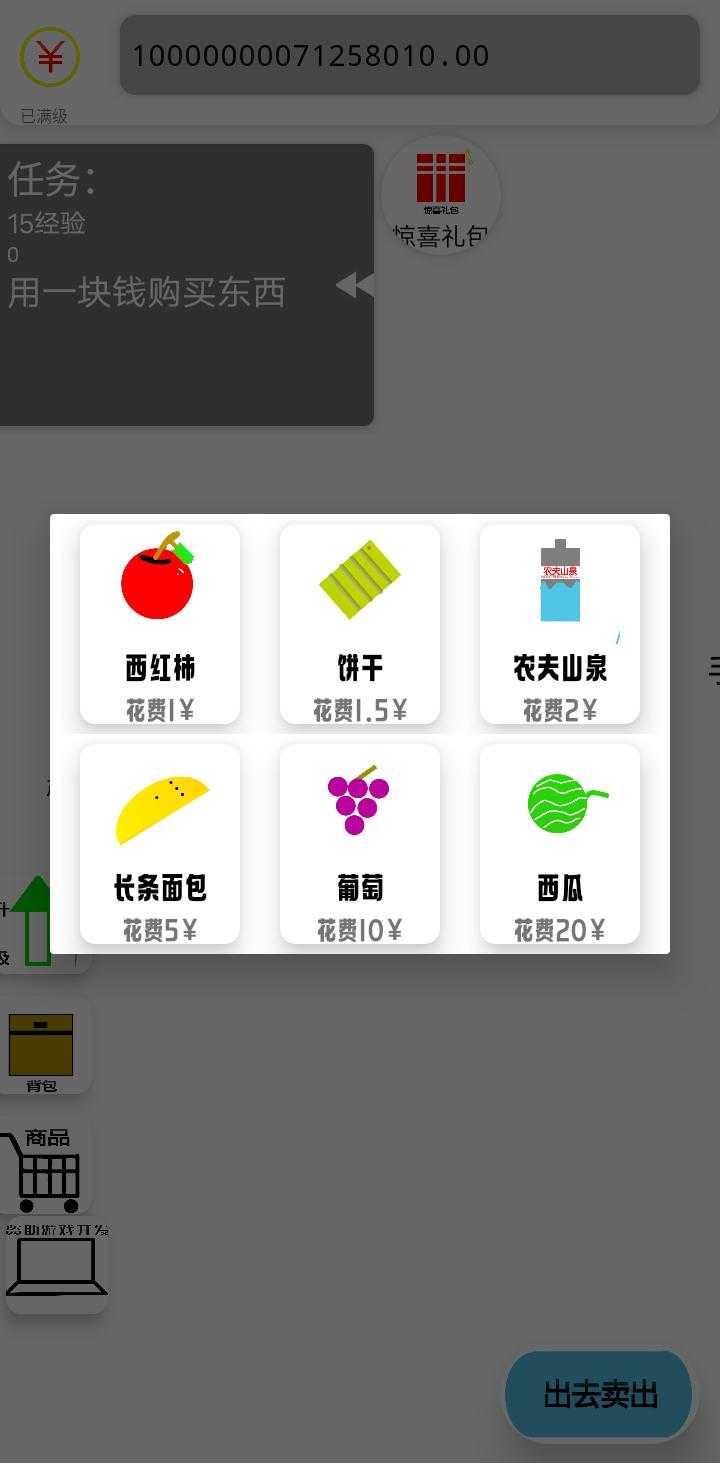Image resolution: width=720 pixels, height=1463 pixels.
Task: Buy the 西红柿 tomato for 1¥
Action: (160, 623)
